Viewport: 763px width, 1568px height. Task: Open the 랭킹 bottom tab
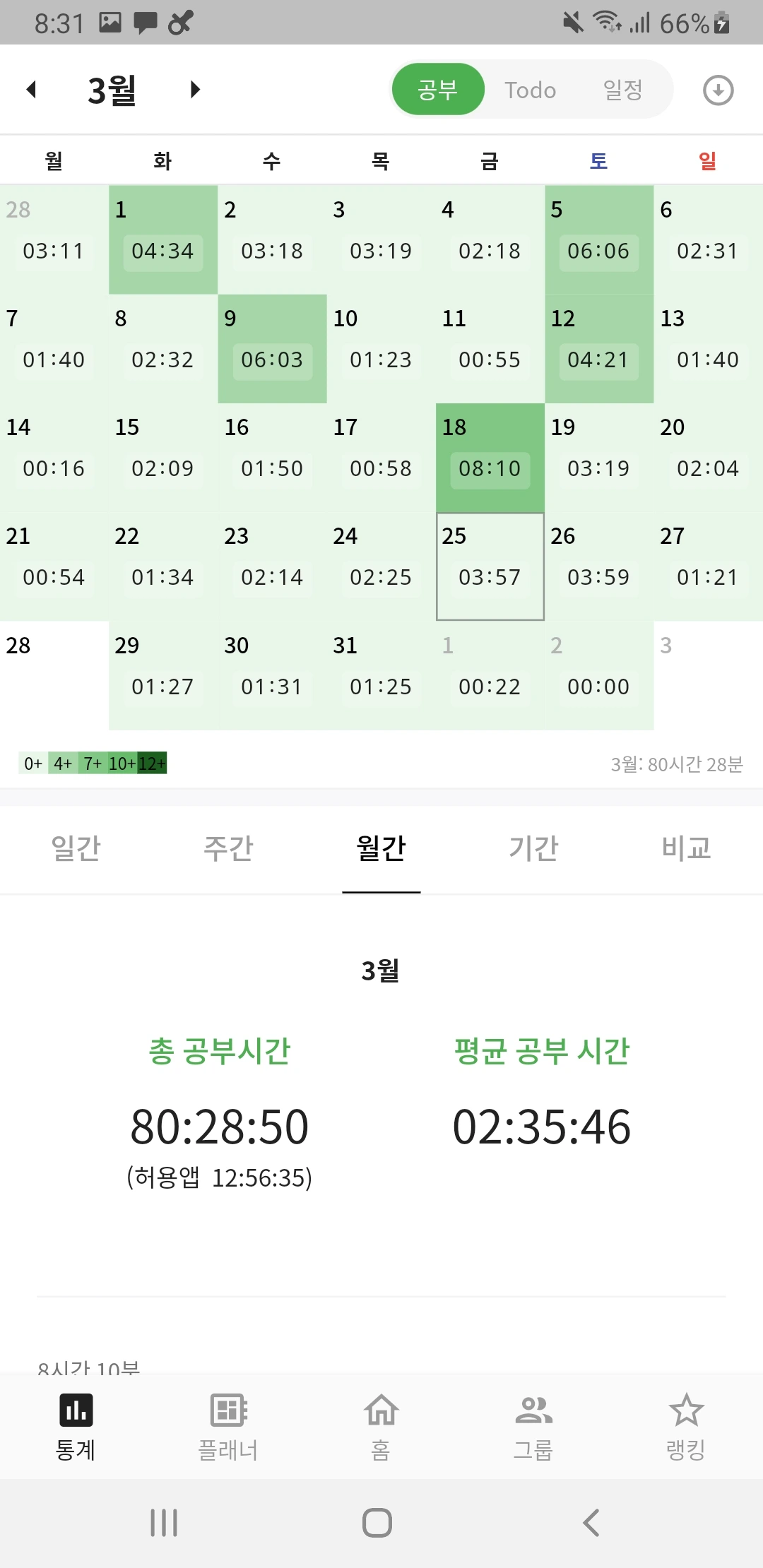click(x=687, y=1426)
